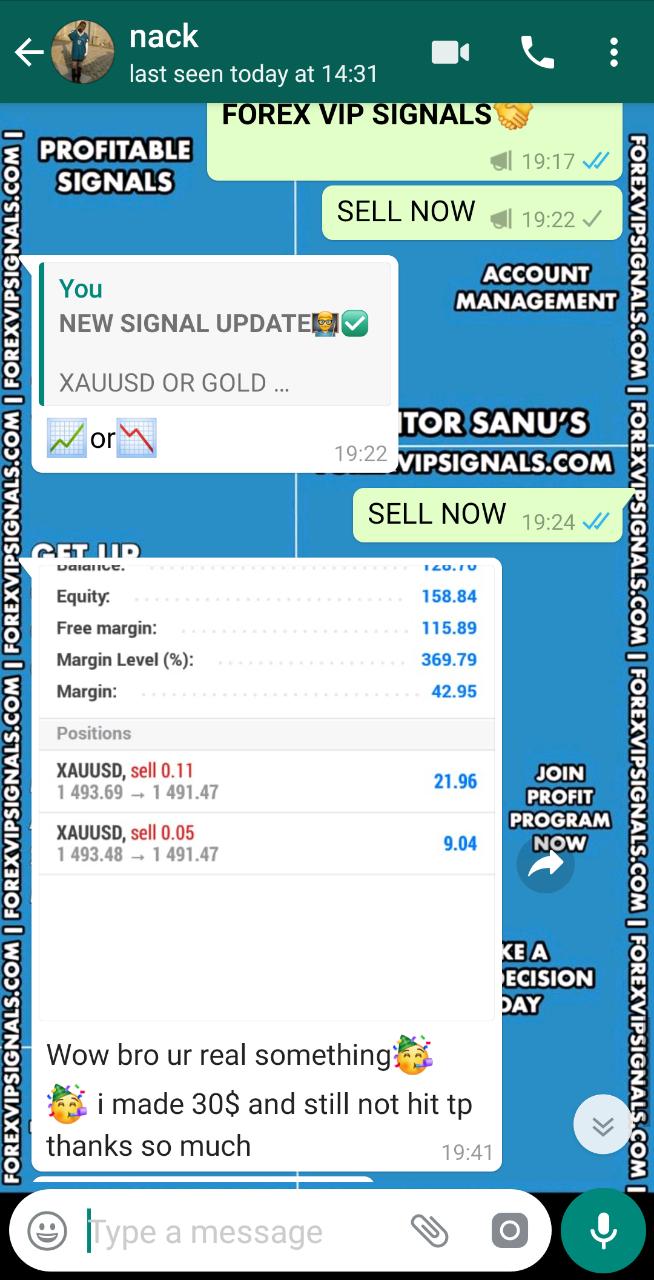Open the chat overflow menu
This screenshot has width=654, height=1280.
click(613, 52)
